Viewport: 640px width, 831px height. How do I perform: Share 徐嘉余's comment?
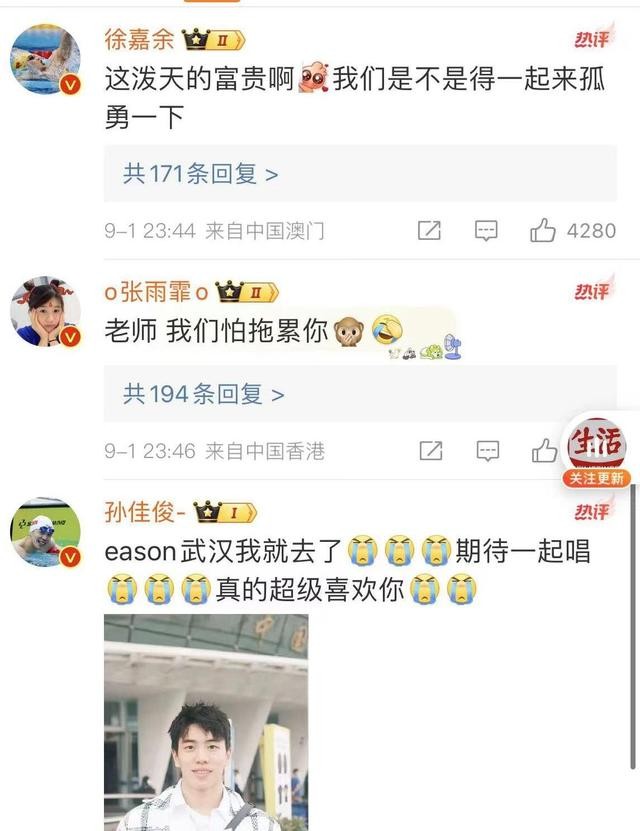429,231
